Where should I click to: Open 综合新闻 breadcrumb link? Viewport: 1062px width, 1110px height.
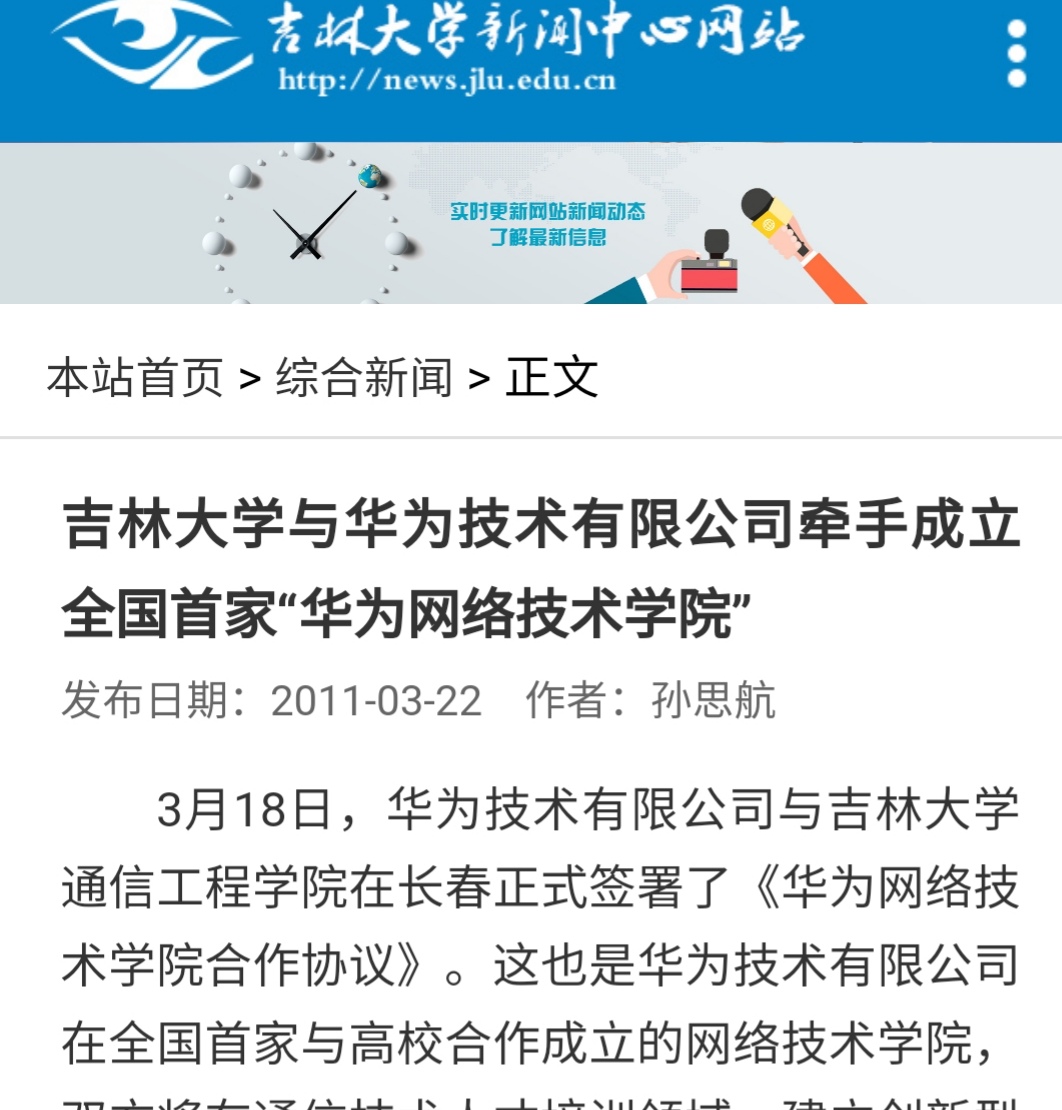point(364,378)
